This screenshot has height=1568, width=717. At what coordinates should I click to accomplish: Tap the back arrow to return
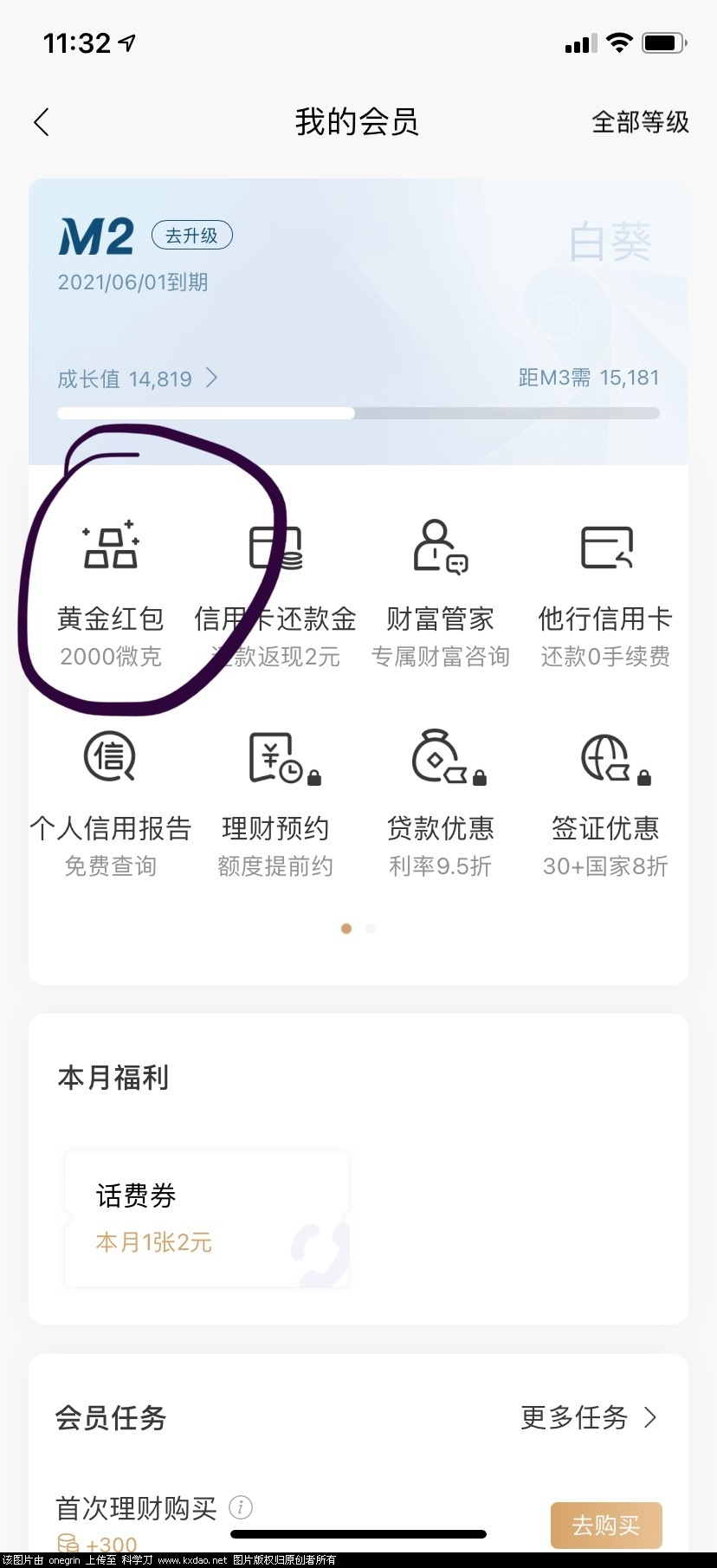(x=41, y=121)
